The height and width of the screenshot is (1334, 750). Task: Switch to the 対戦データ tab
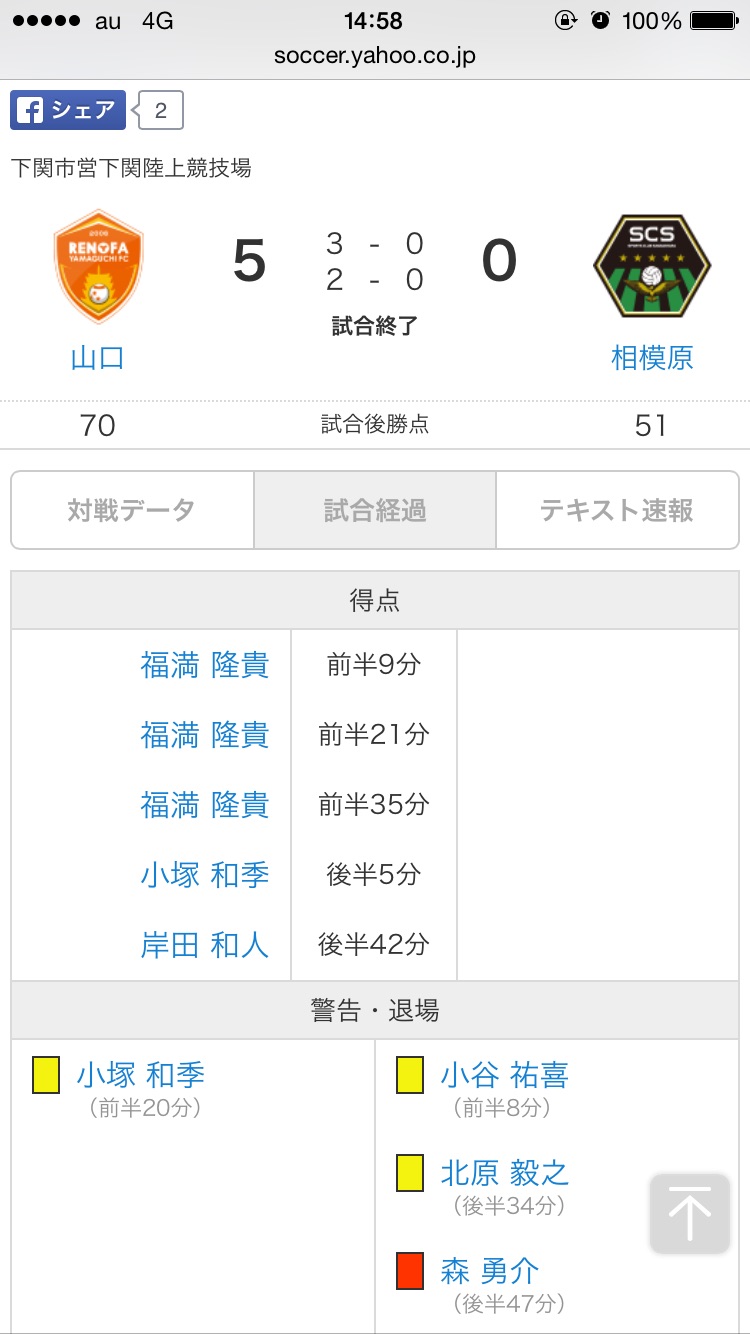click(132, 511)
